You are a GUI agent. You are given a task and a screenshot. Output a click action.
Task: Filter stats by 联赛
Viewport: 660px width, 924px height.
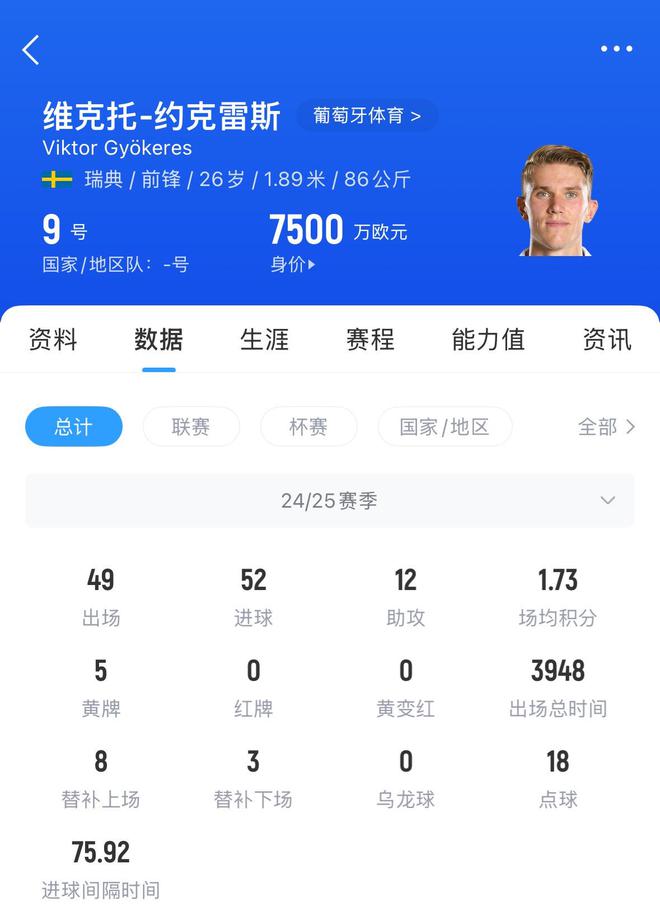coord(191,427)
